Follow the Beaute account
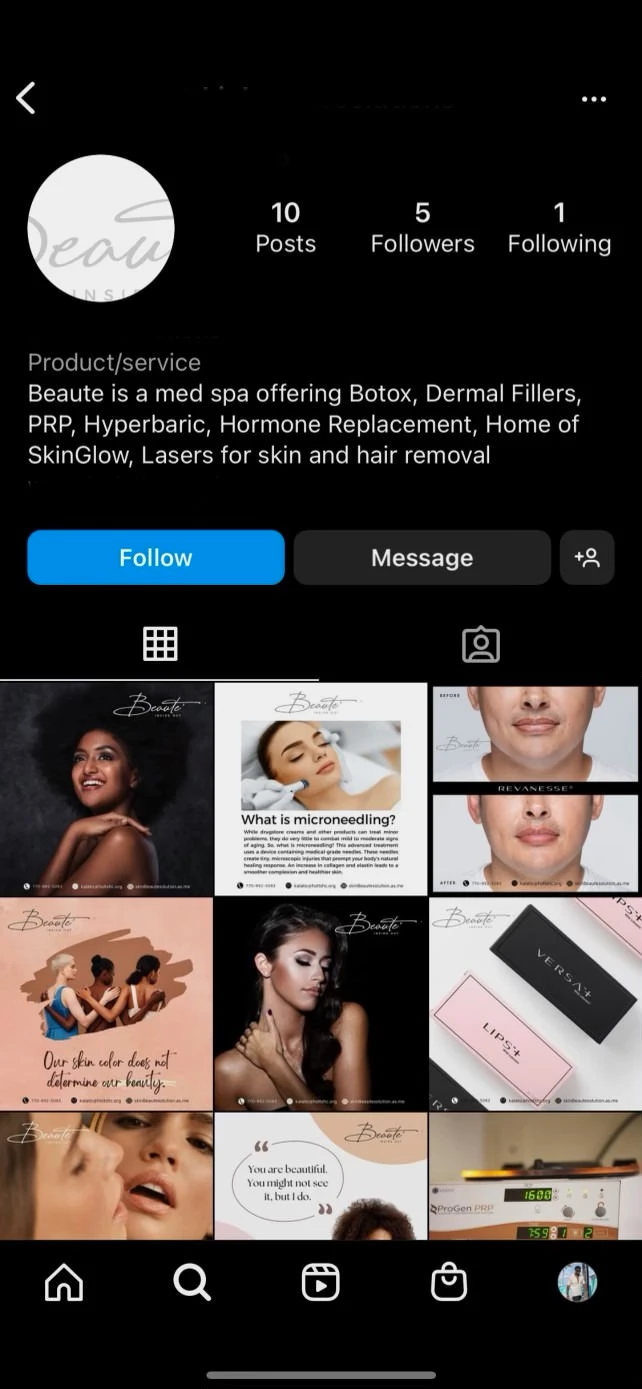 (156, 558)
